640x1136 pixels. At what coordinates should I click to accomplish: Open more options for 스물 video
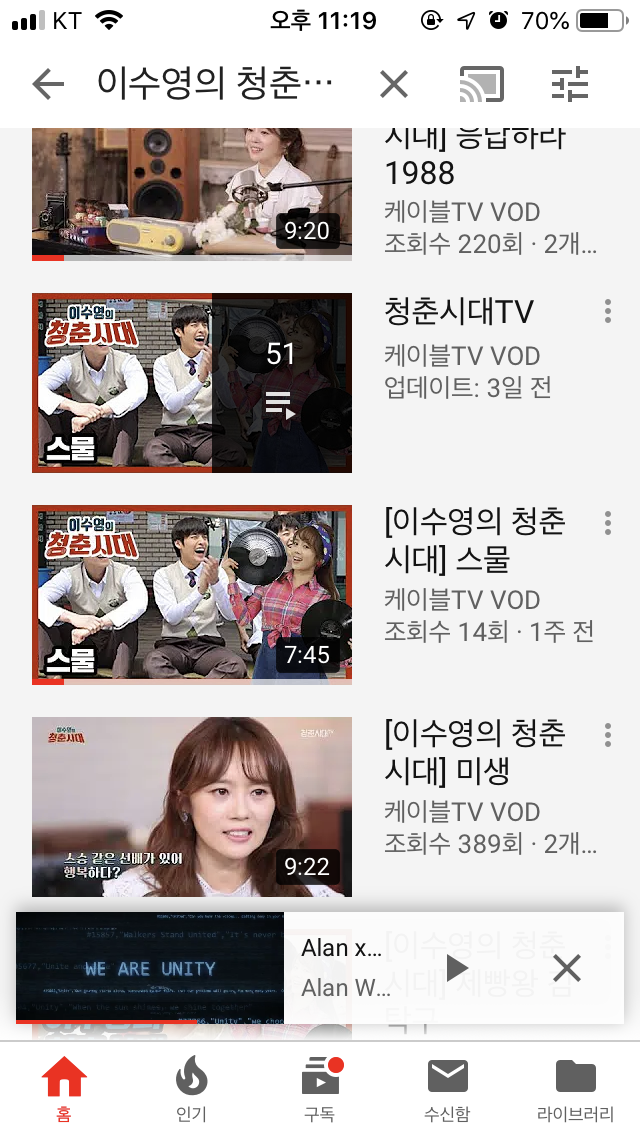607,523
